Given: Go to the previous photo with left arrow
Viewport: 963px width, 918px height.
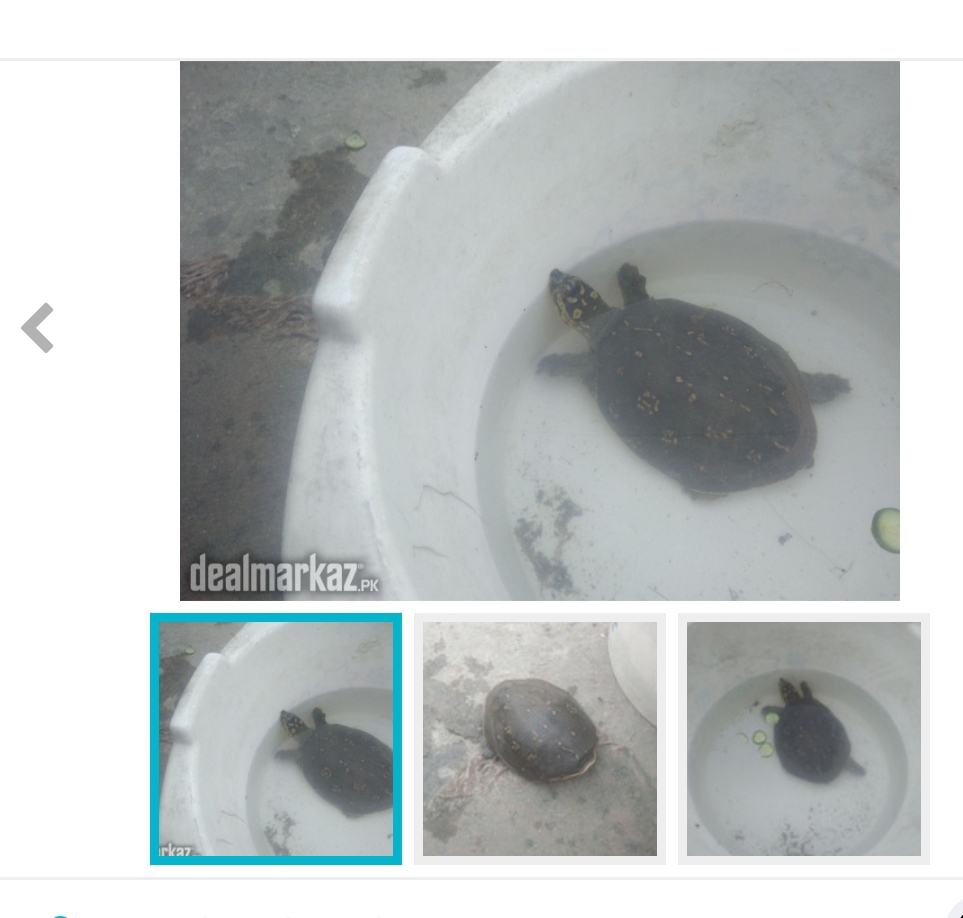Looking at the screenshot, I should (x=38, y=328).
